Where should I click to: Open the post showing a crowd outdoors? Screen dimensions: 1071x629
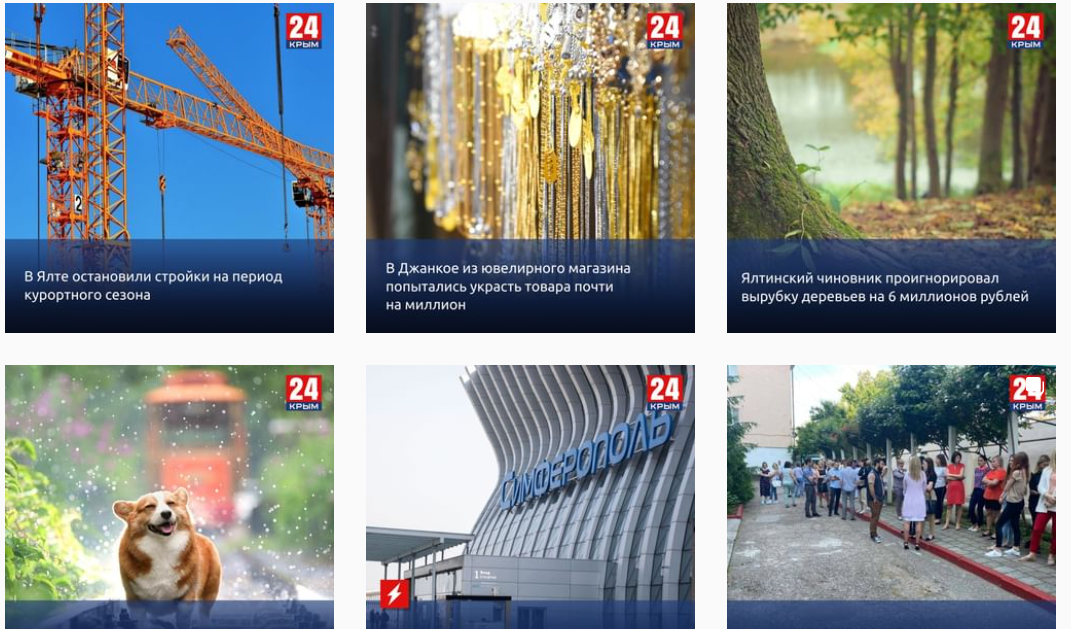pos(891,496)
